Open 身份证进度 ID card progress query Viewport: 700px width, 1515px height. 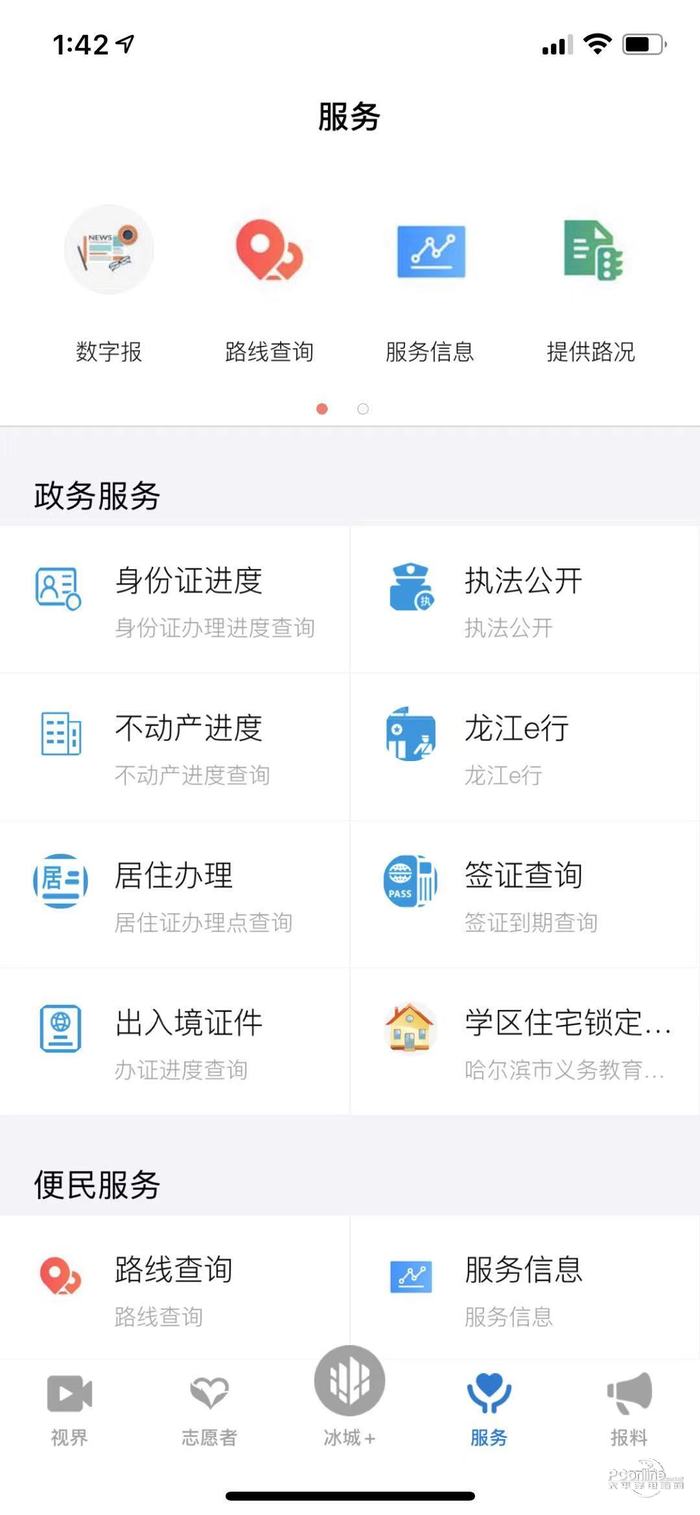click(175, 599)
